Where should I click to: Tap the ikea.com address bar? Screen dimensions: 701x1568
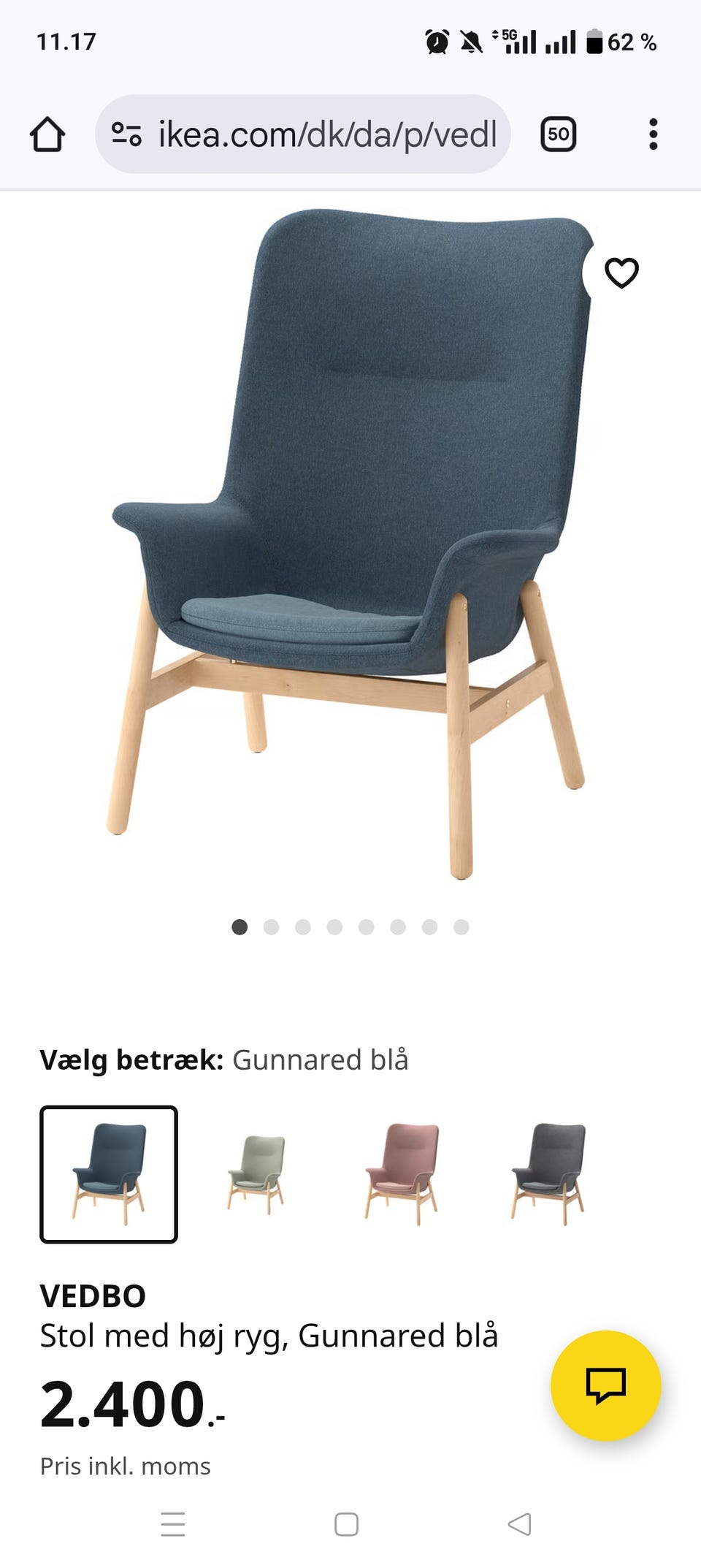307,134
